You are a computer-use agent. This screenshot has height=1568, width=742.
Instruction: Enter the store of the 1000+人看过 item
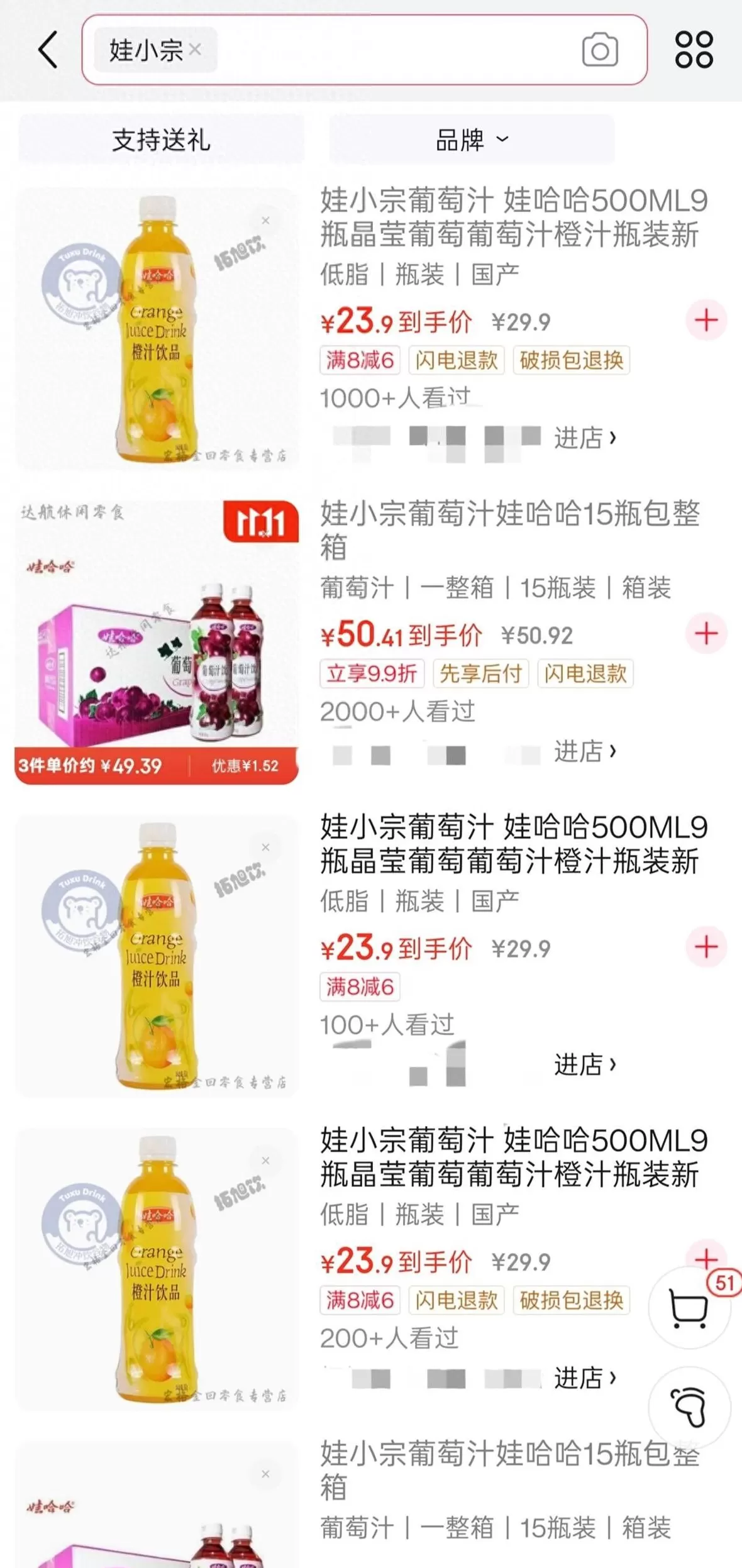(584, 438)
